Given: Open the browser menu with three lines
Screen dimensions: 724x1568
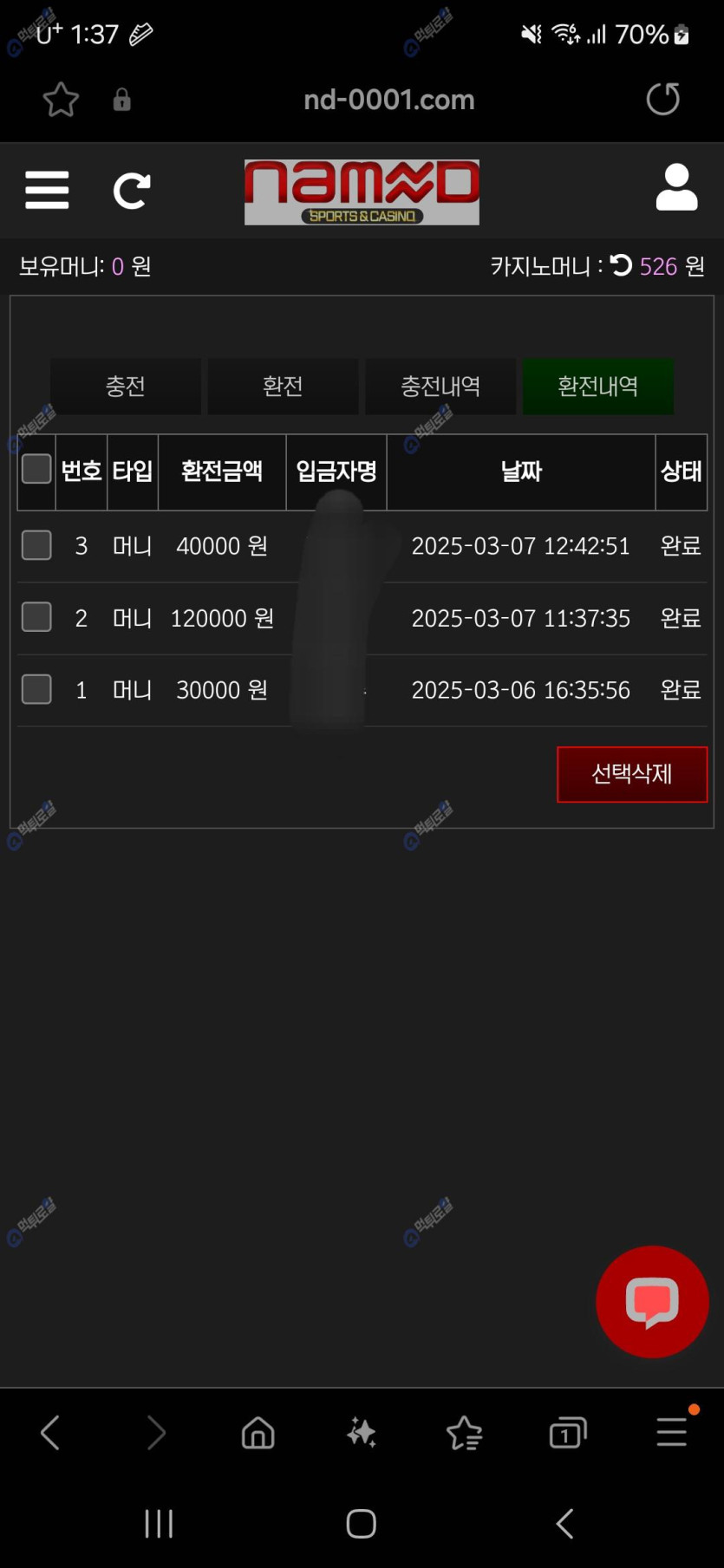Looking at the screenshot, I should coord(672,1431).
